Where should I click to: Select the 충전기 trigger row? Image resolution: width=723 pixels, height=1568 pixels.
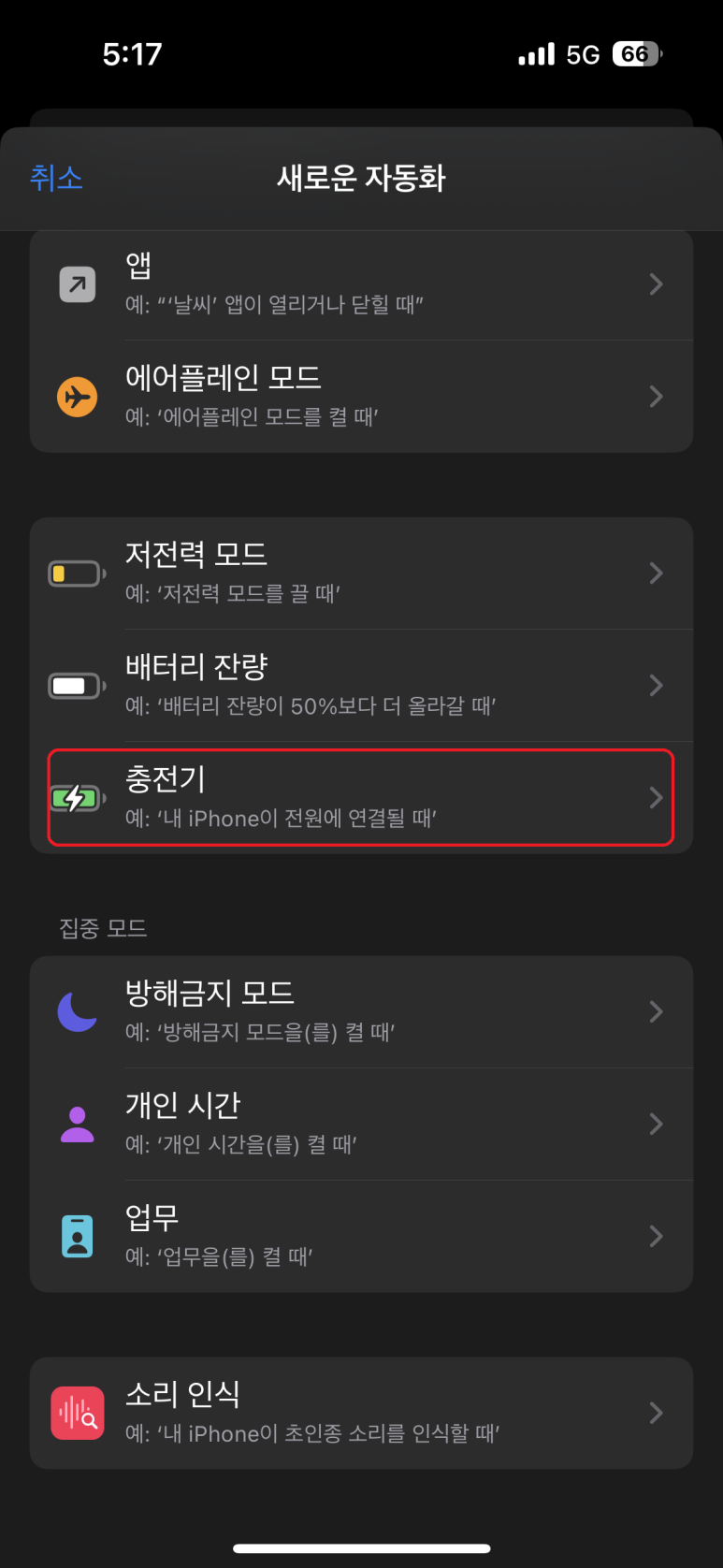coord(361,797)
